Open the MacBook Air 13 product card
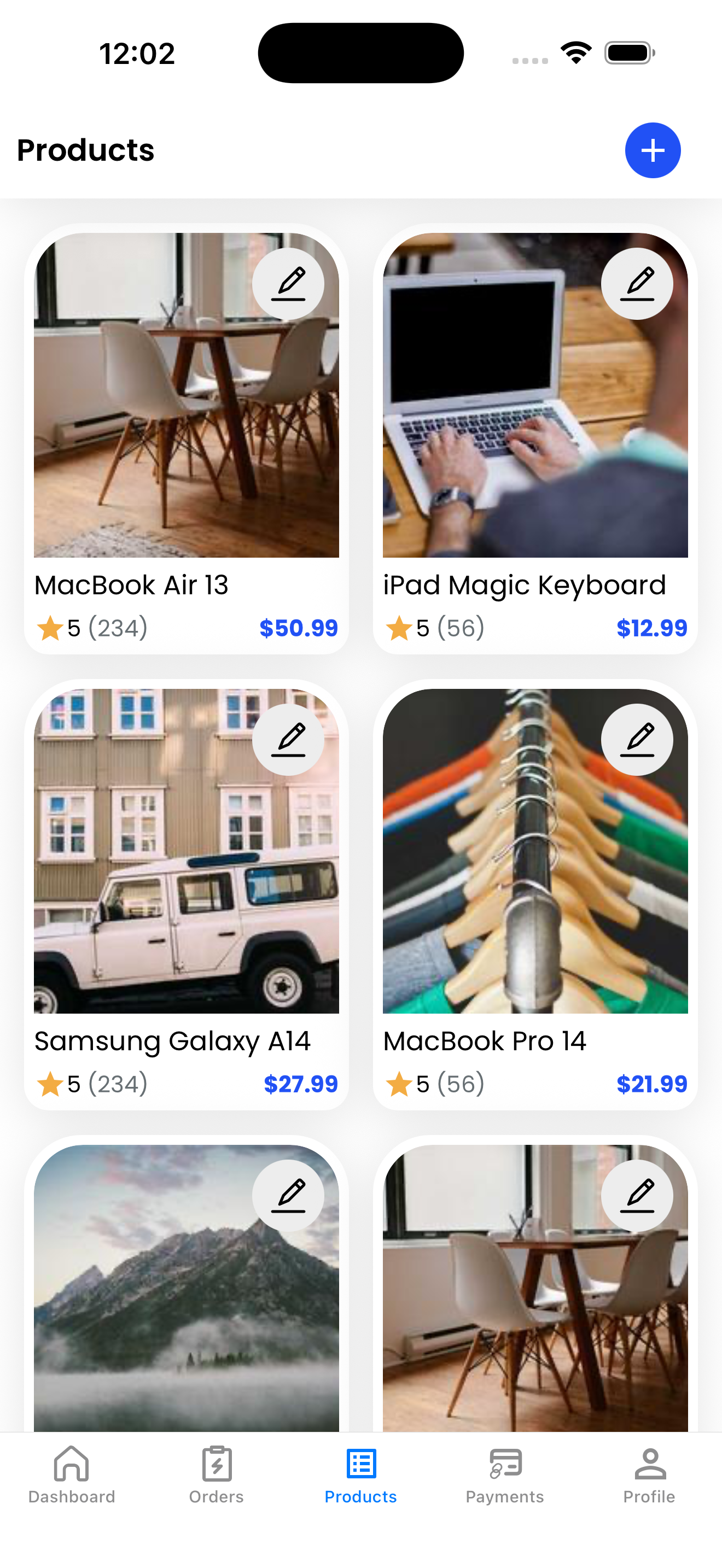Image resolution: width=722 pixels, height=1568 pixels. (185, 426)
